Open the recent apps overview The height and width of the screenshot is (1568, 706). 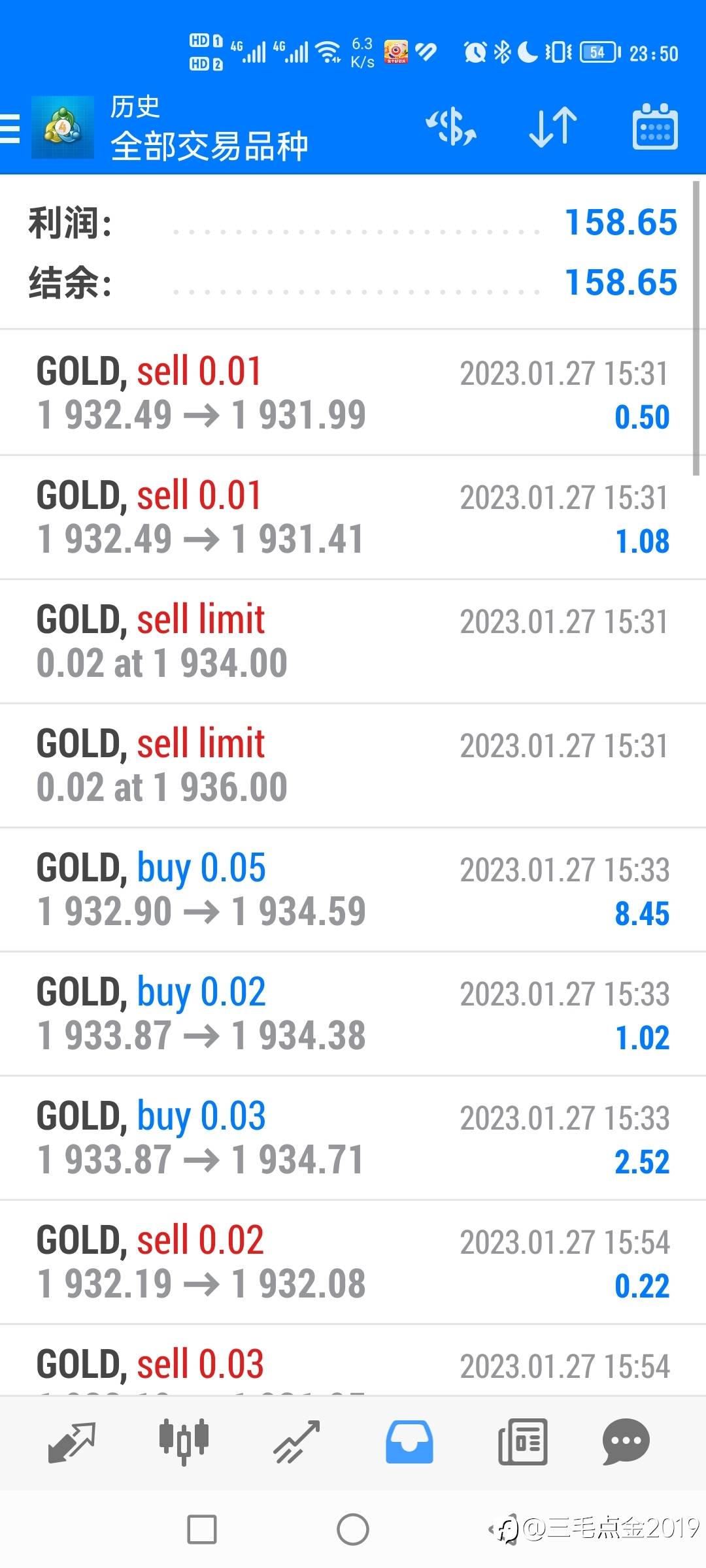coord(202,1529)
